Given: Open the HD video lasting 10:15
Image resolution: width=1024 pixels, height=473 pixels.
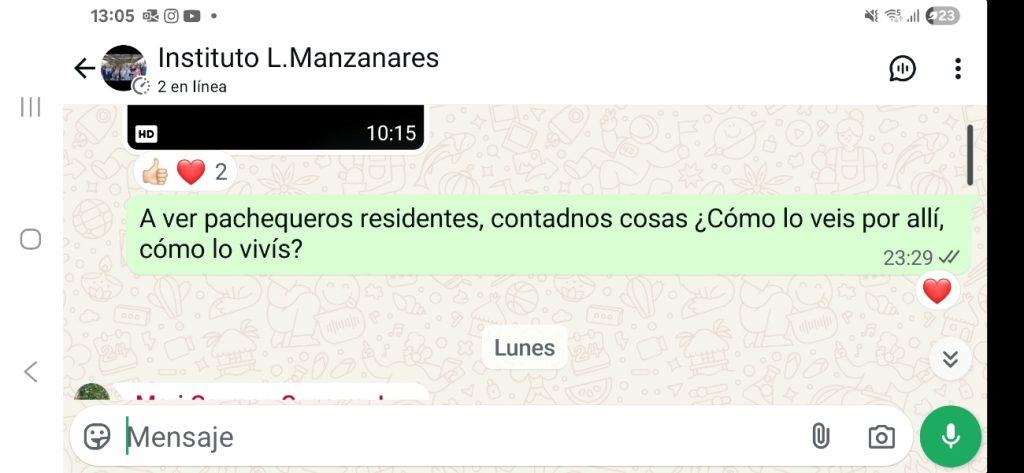Looking at the screenshot, I should click(x=275, y=126).
